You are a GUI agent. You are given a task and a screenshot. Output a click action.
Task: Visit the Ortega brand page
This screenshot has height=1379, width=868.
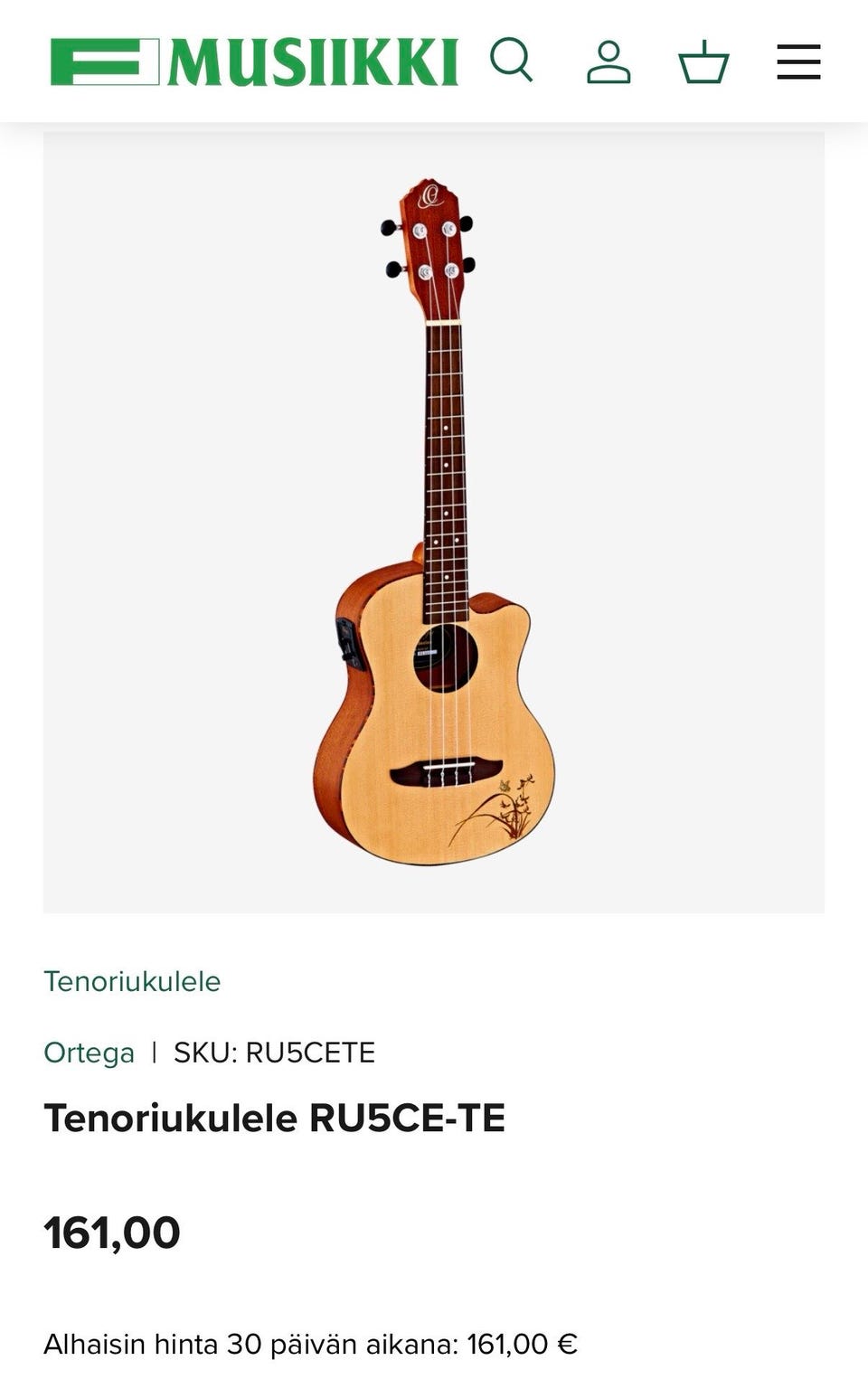point(88,1053)
